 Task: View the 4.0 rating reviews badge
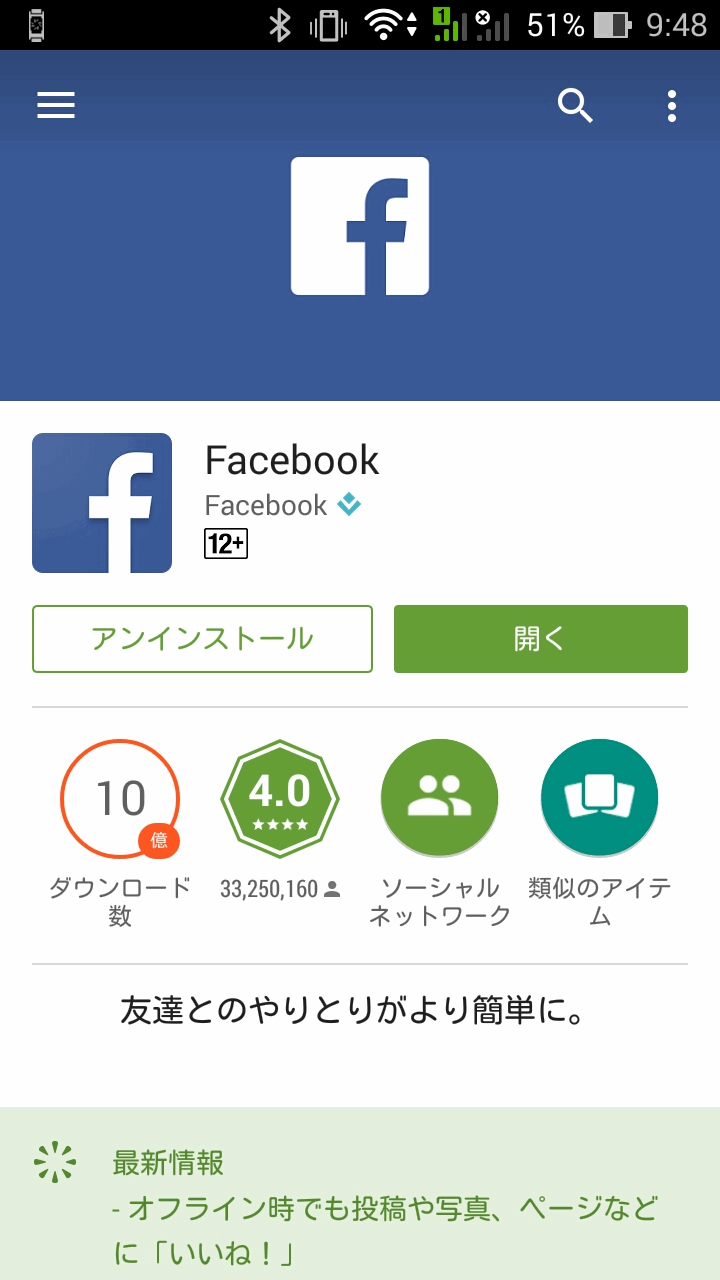pyautogui.click(x=280, y=799)
